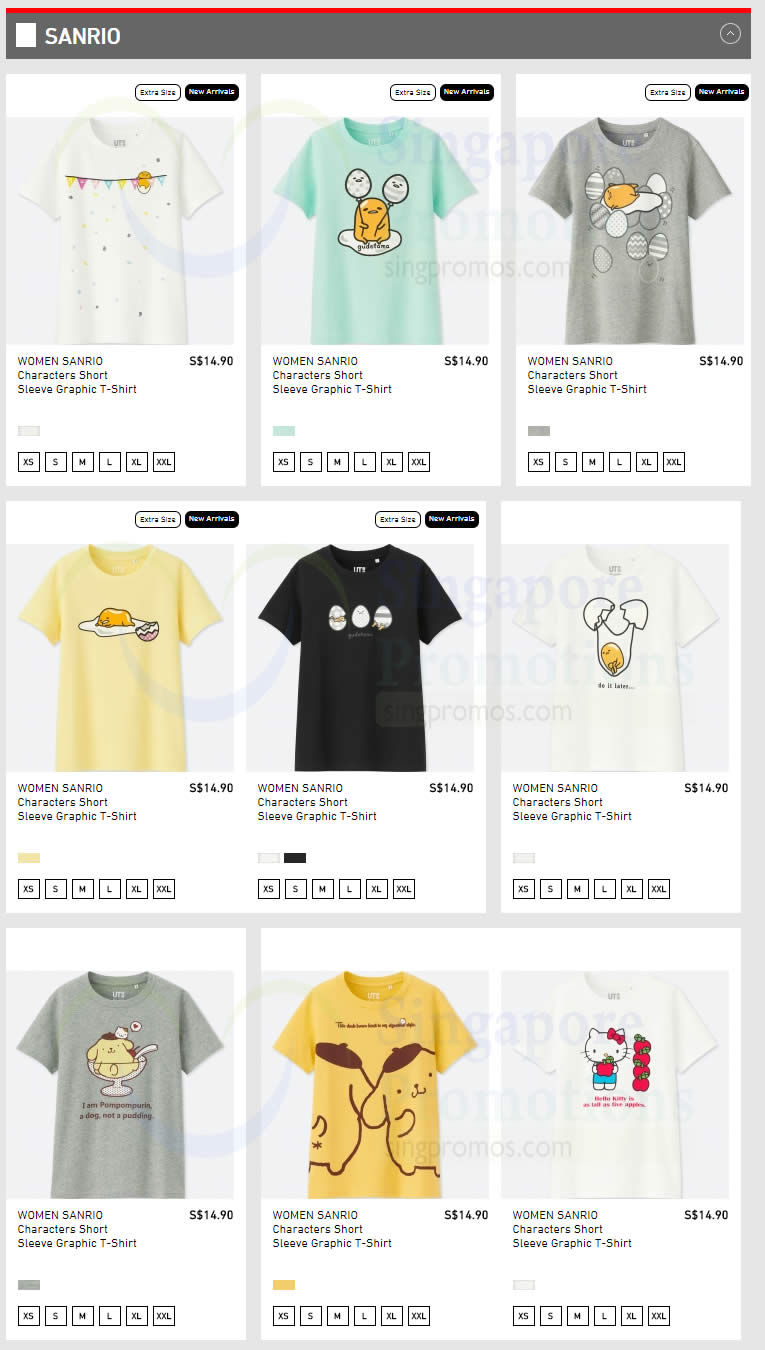Select size XS for the white bunting tee

tap(29, 462)
